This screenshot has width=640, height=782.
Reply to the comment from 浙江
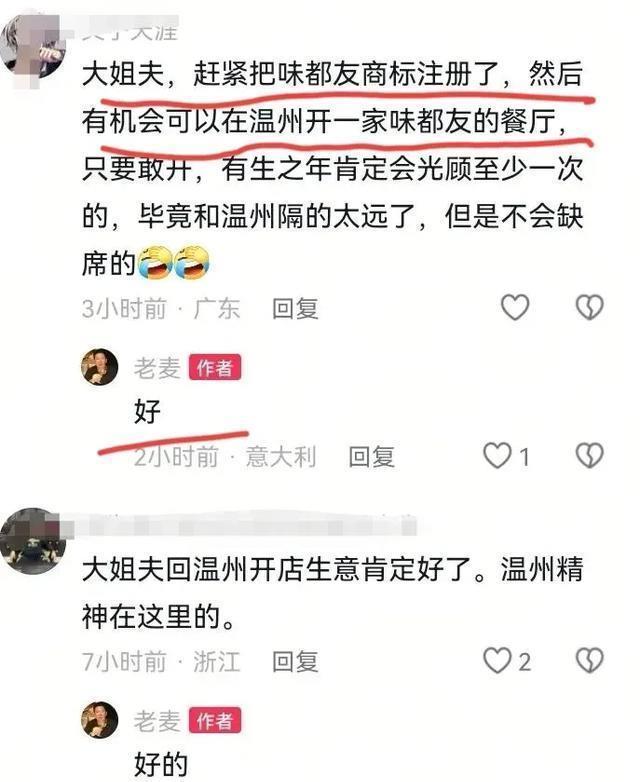click(295, 661)
